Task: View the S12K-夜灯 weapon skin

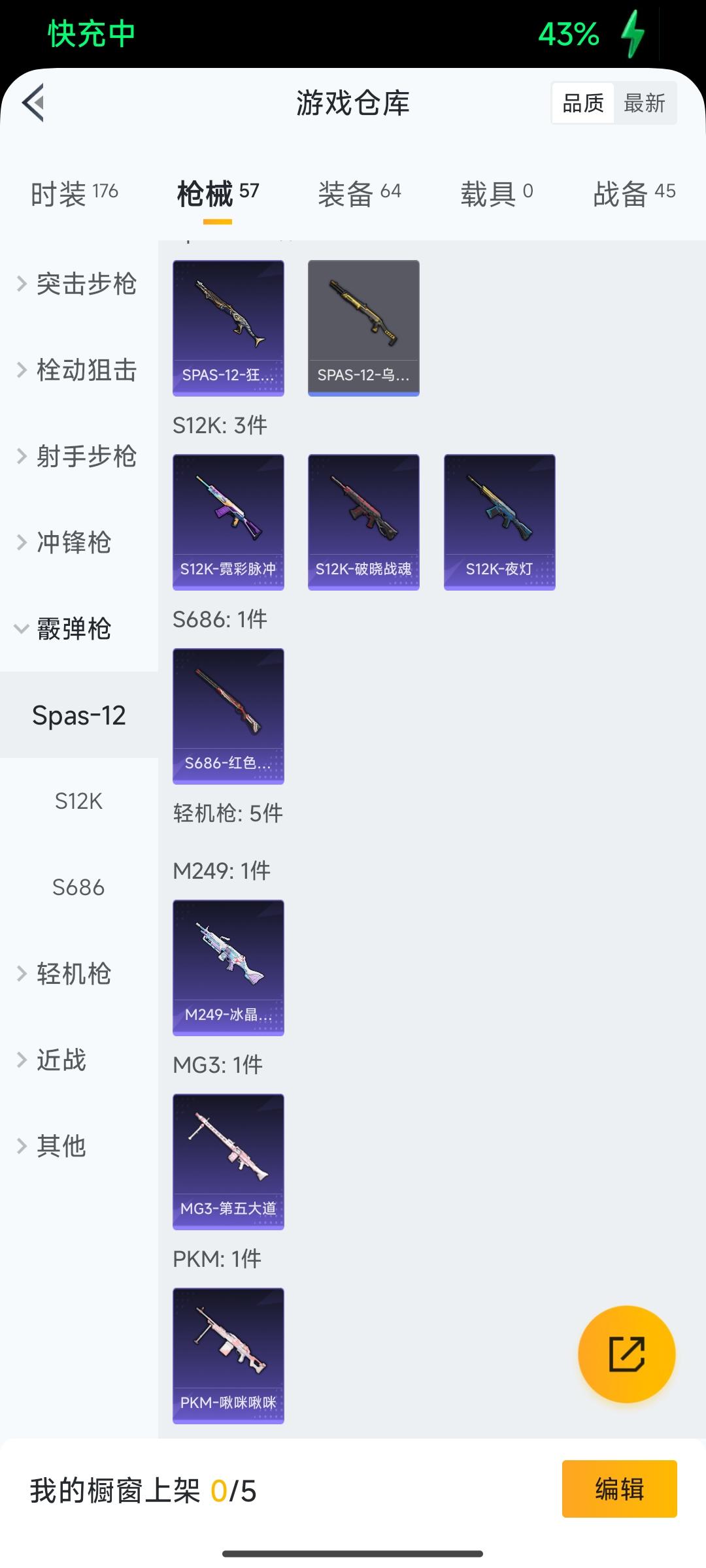Action: 499,520
